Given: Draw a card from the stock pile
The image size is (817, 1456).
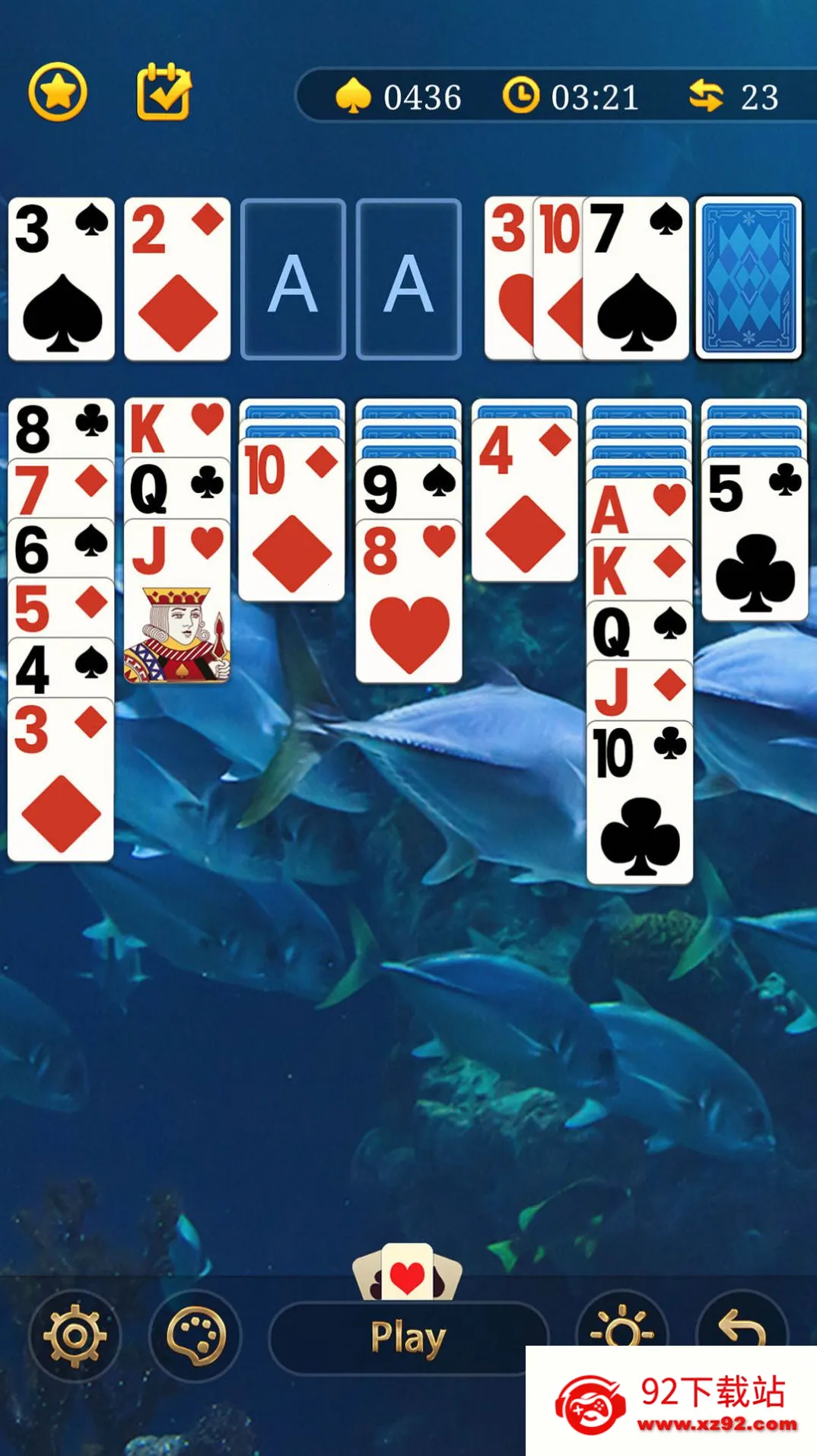Looking at the screenshot, I should 749,278.
